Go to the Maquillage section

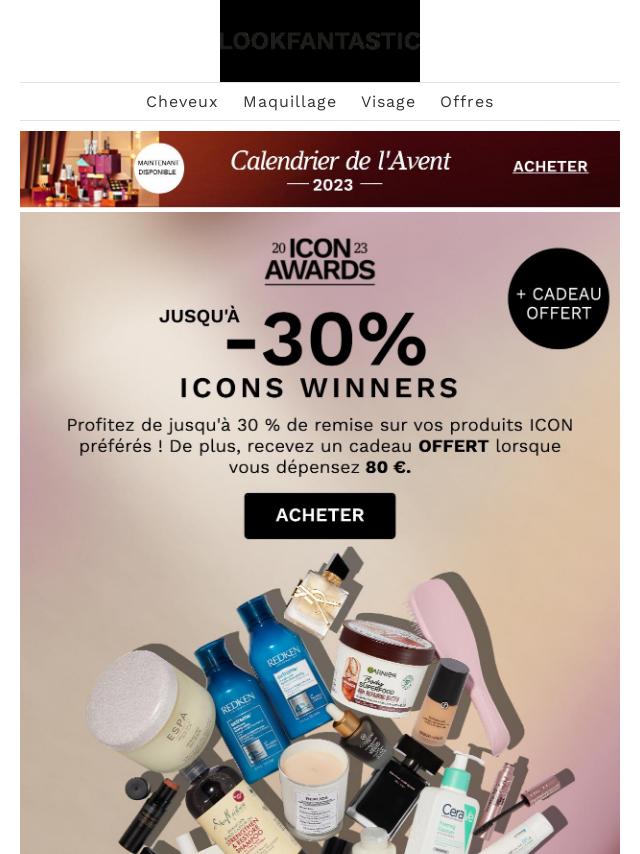pyautogui.click(x=289, y=102)
